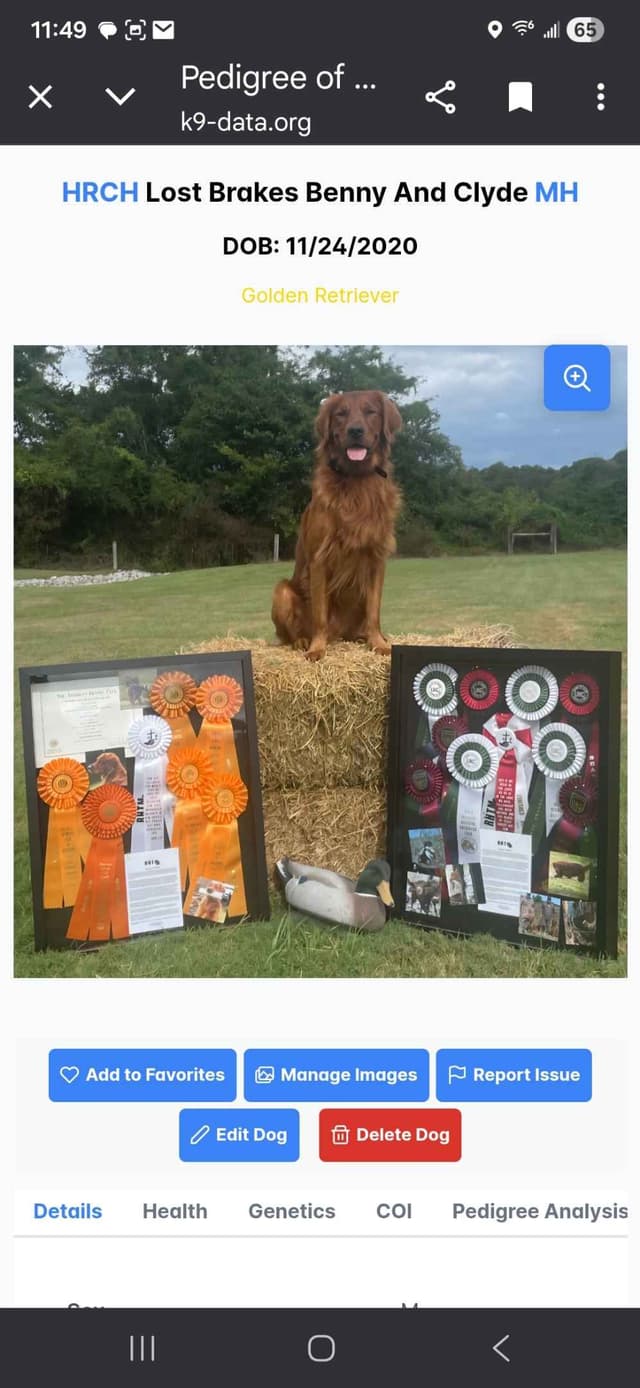Tap the Edit Dog button
640x1388 pixels.
coord(239,1135)
